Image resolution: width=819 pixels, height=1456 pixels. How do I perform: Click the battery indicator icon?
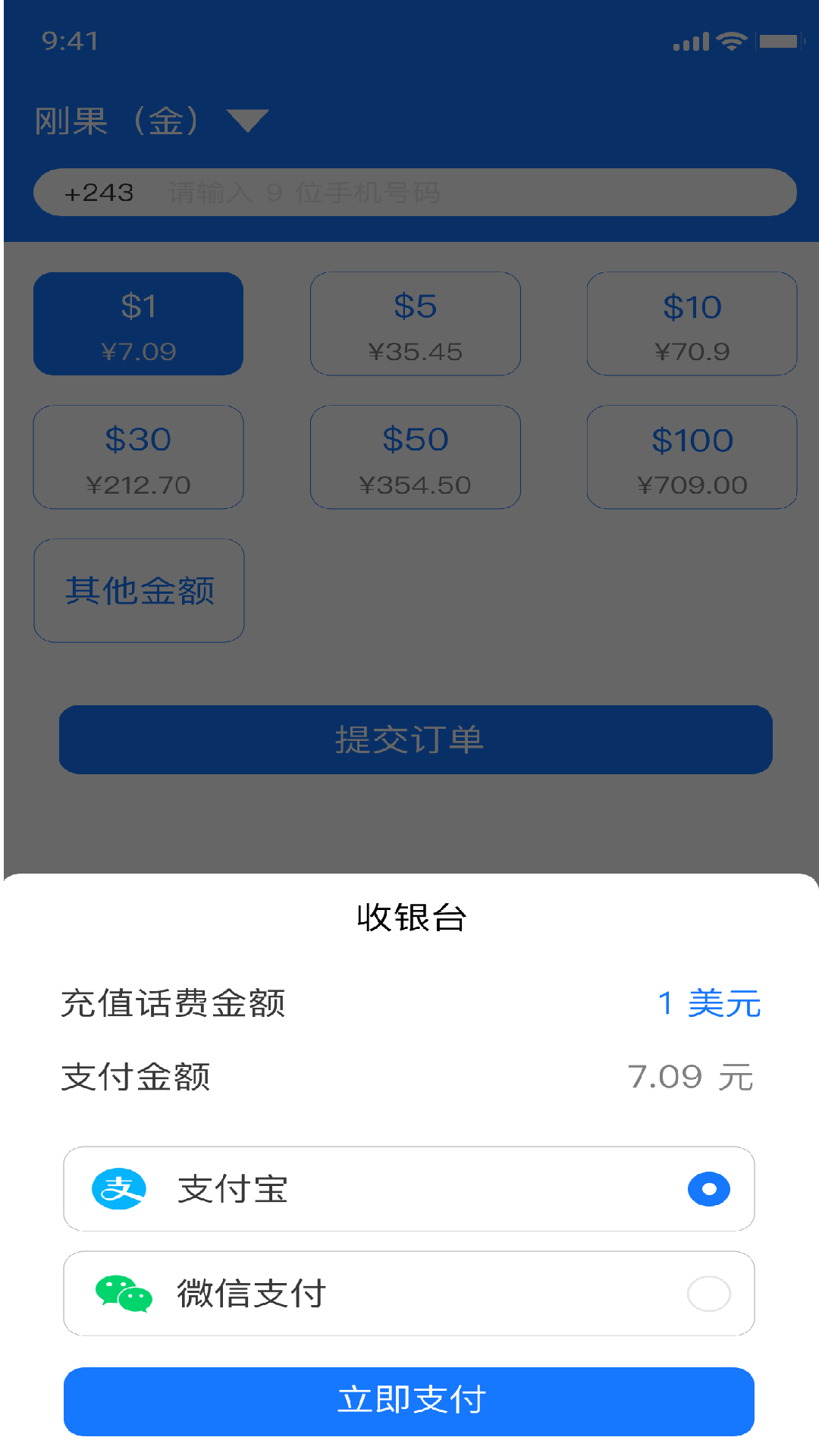point(778,42)
